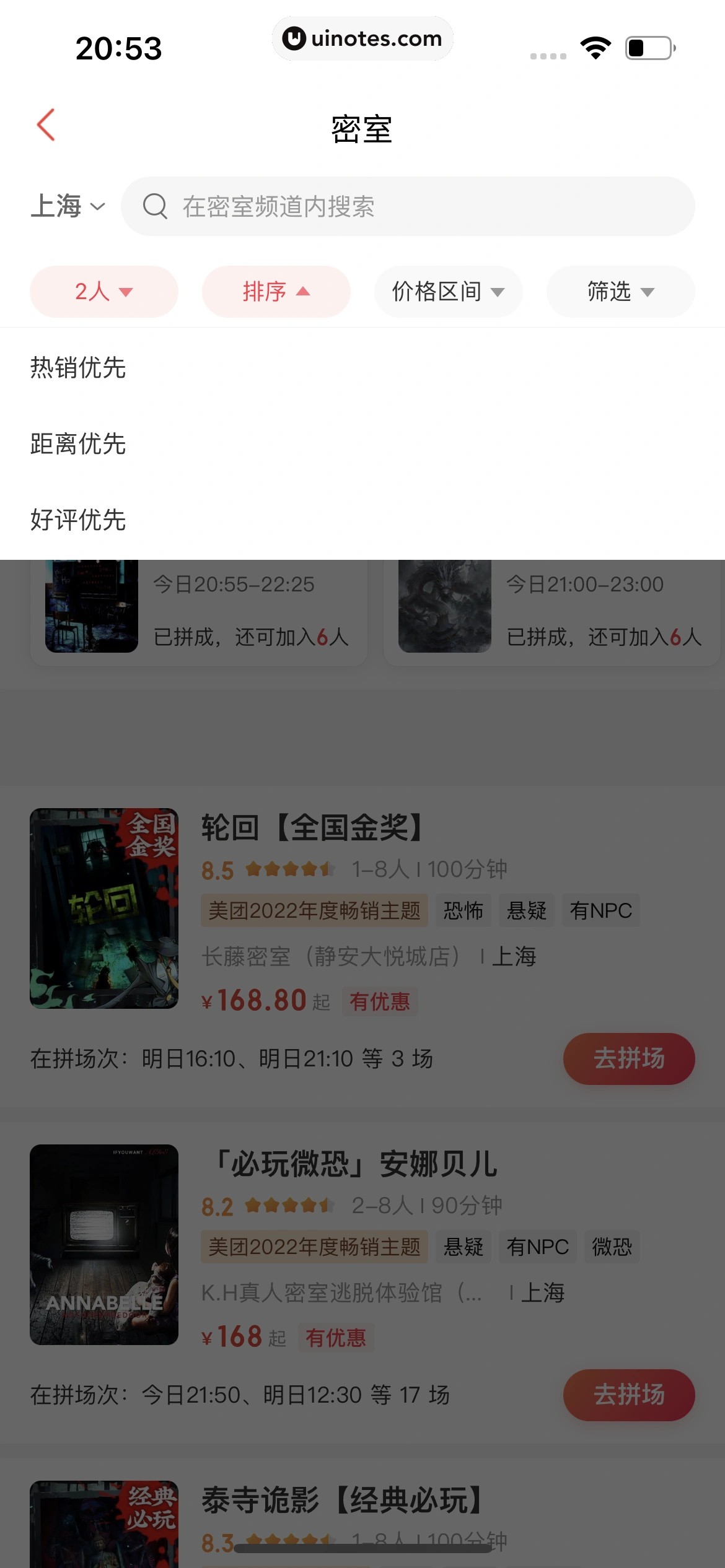Image resolution: width=725 pixels, height=1568 pixels.
Task: Tap 去拼场 for 轮回 sessions
Action: 628,1058
